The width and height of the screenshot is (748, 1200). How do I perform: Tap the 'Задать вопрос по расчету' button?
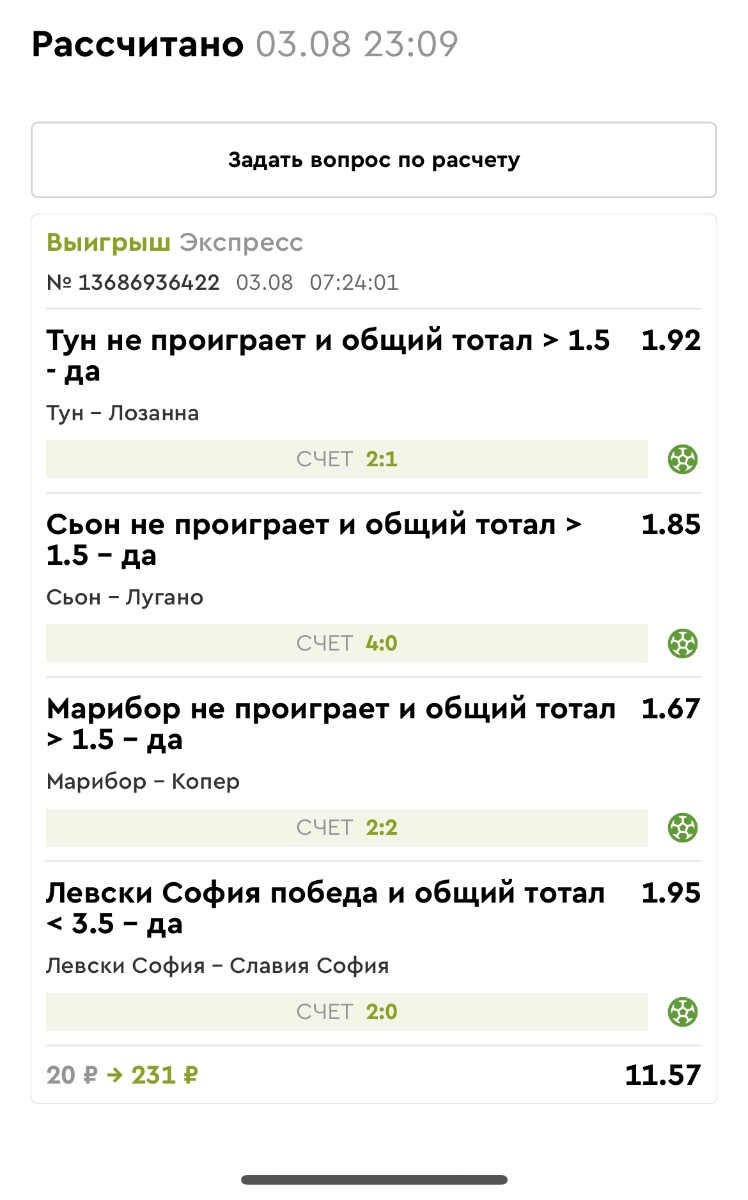tap(374, 160)
